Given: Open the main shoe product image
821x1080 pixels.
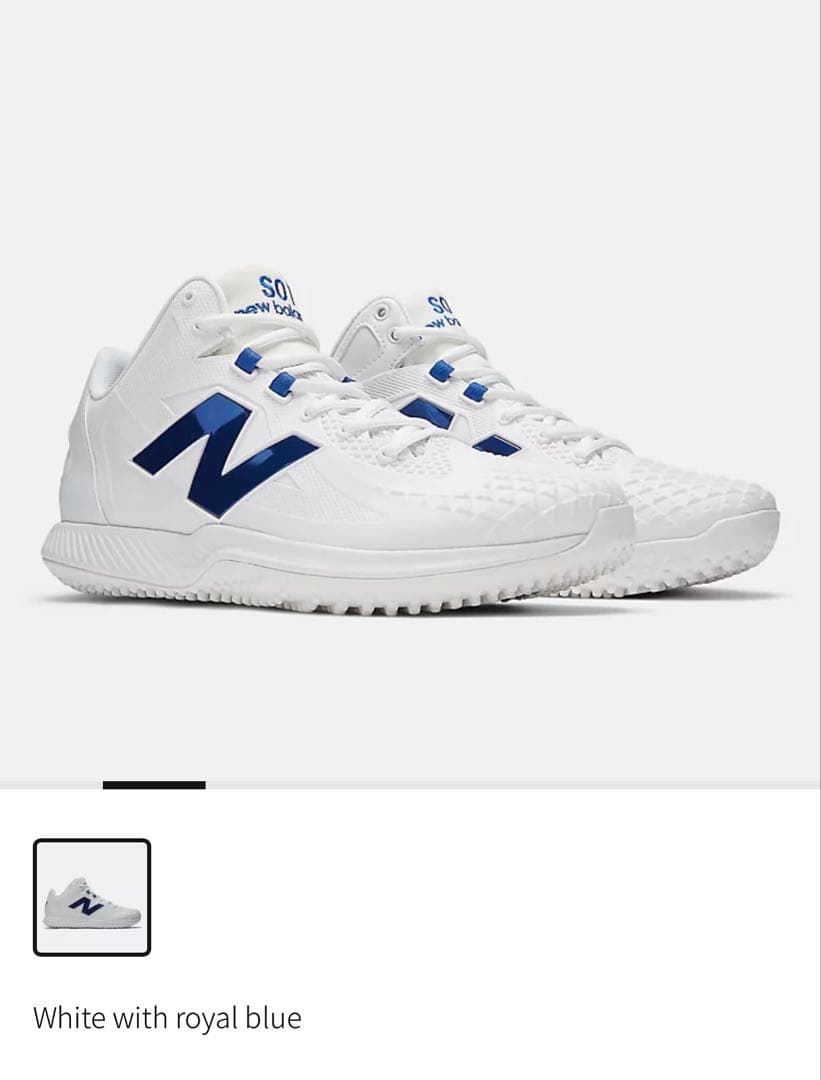Looking at the screenshot, I should coord(410,440).
